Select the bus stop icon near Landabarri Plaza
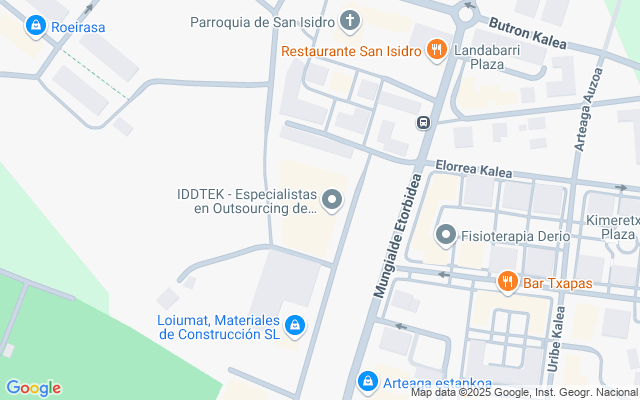Image resolution: width=640 pixels, height=400 pixels. 424,123
